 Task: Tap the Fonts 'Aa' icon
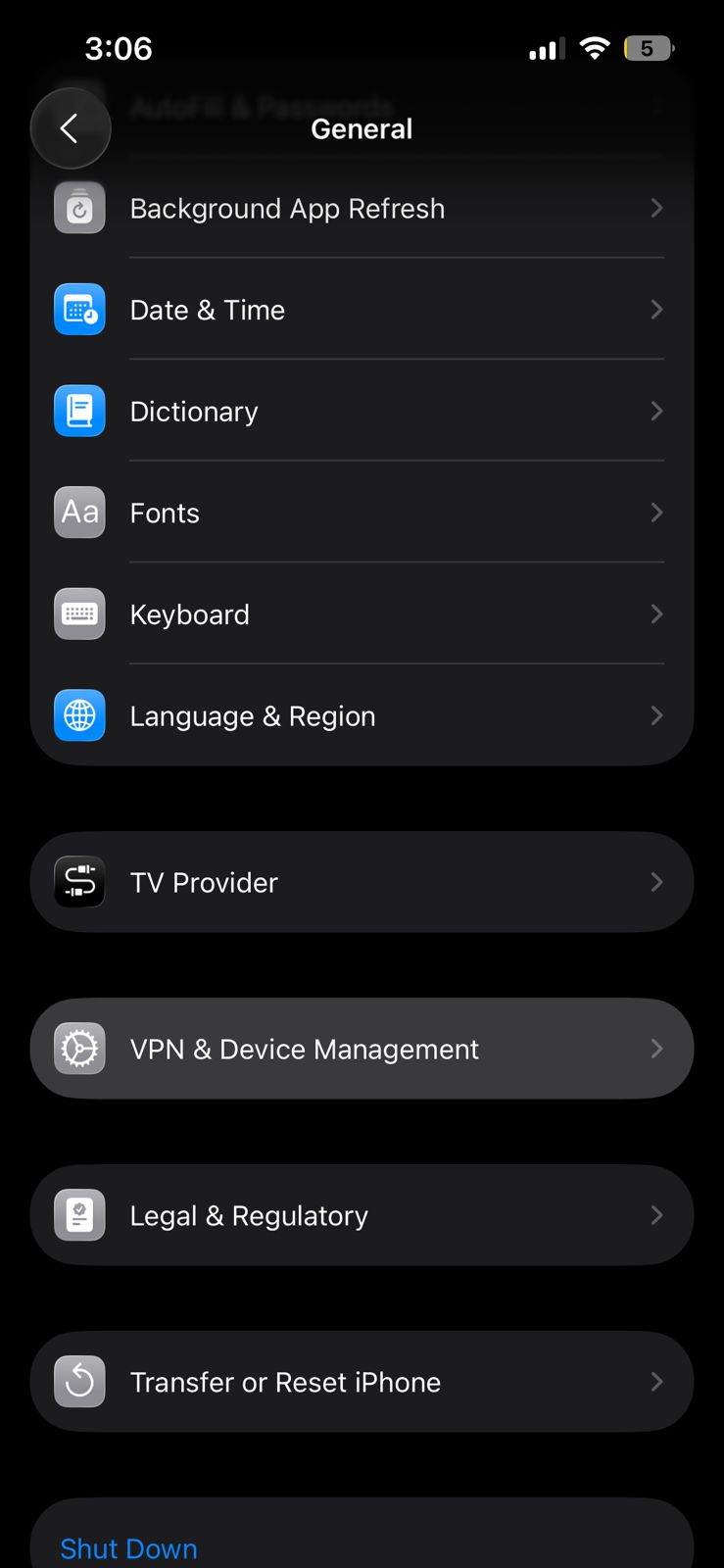tap(79, 512)
